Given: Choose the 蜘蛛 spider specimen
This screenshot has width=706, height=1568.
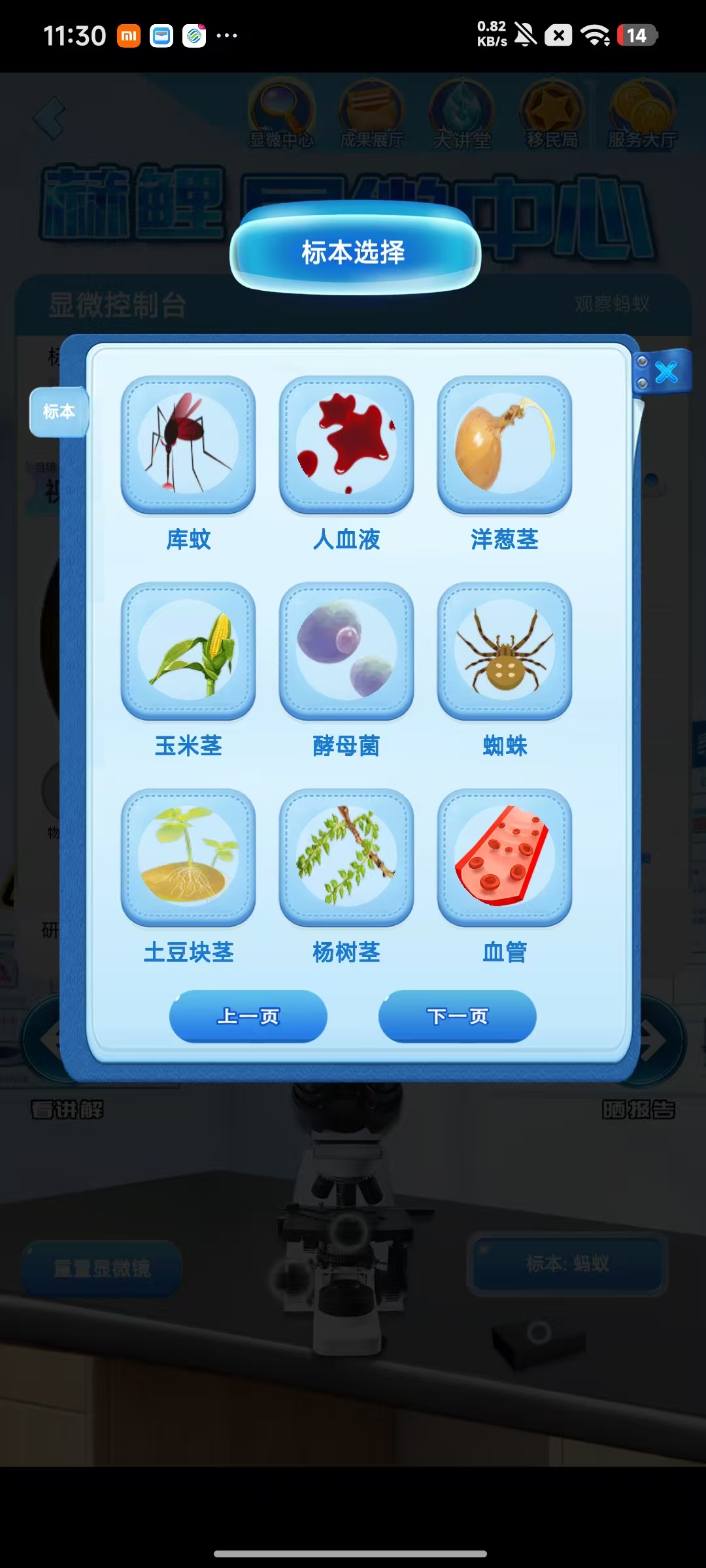Looking at the screenshot, I should (505, 651).
